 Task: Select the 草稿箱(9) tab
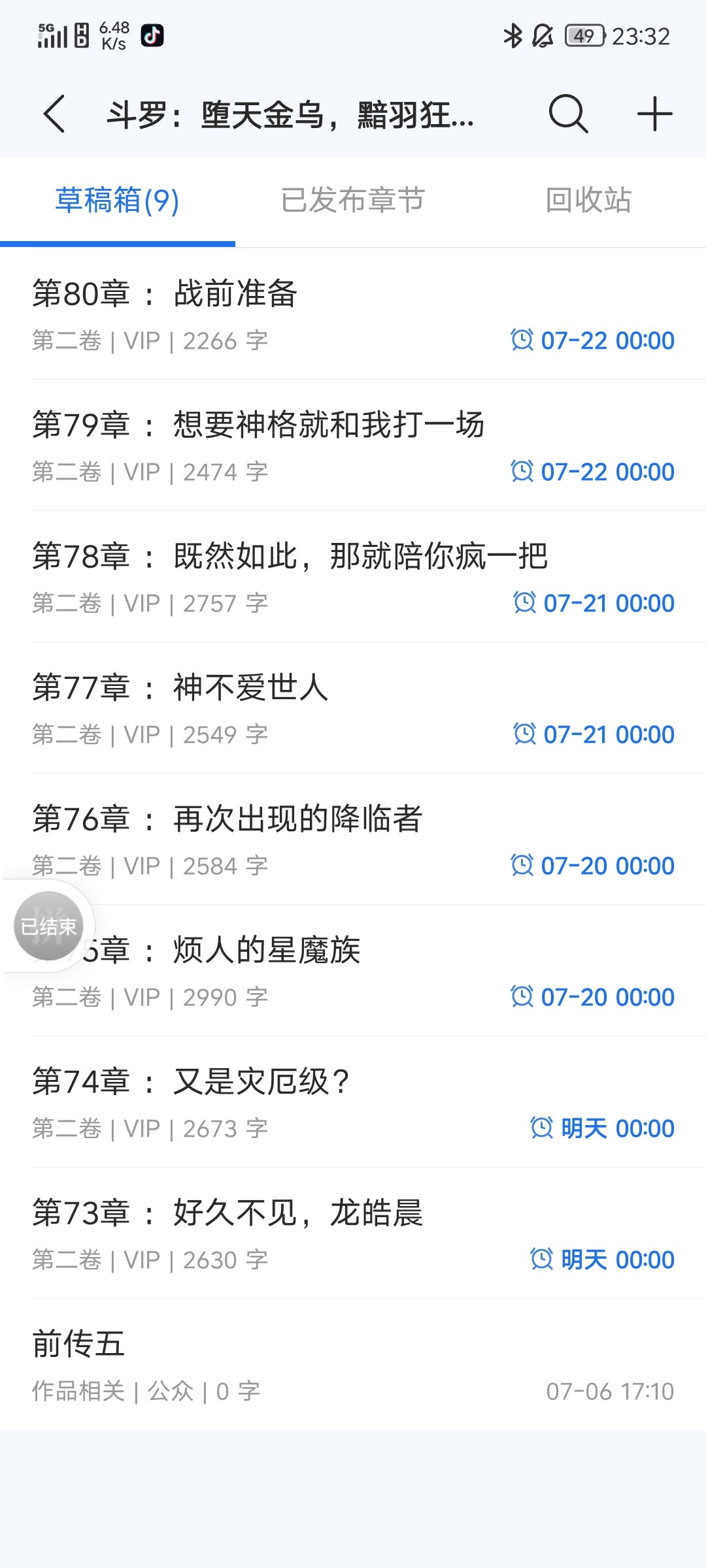point(118,201)
